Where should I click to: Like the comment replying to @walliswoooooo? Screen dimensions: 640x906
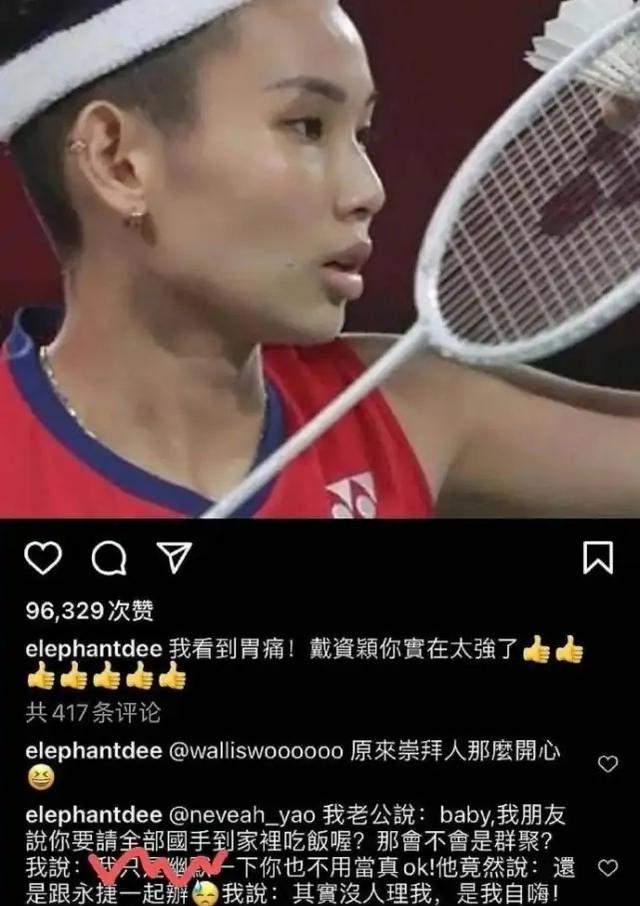point(607,764)
